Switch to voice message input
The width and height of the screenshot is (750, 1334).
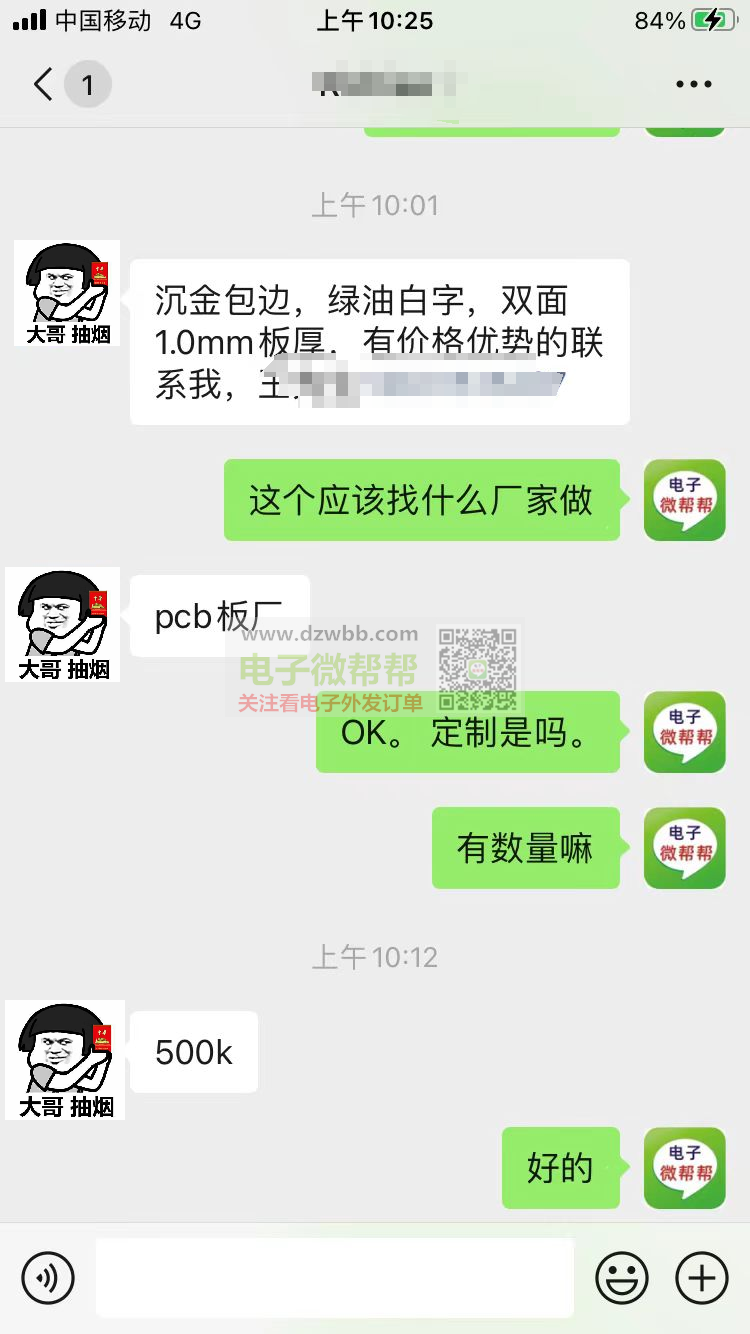coord(48,1277)
